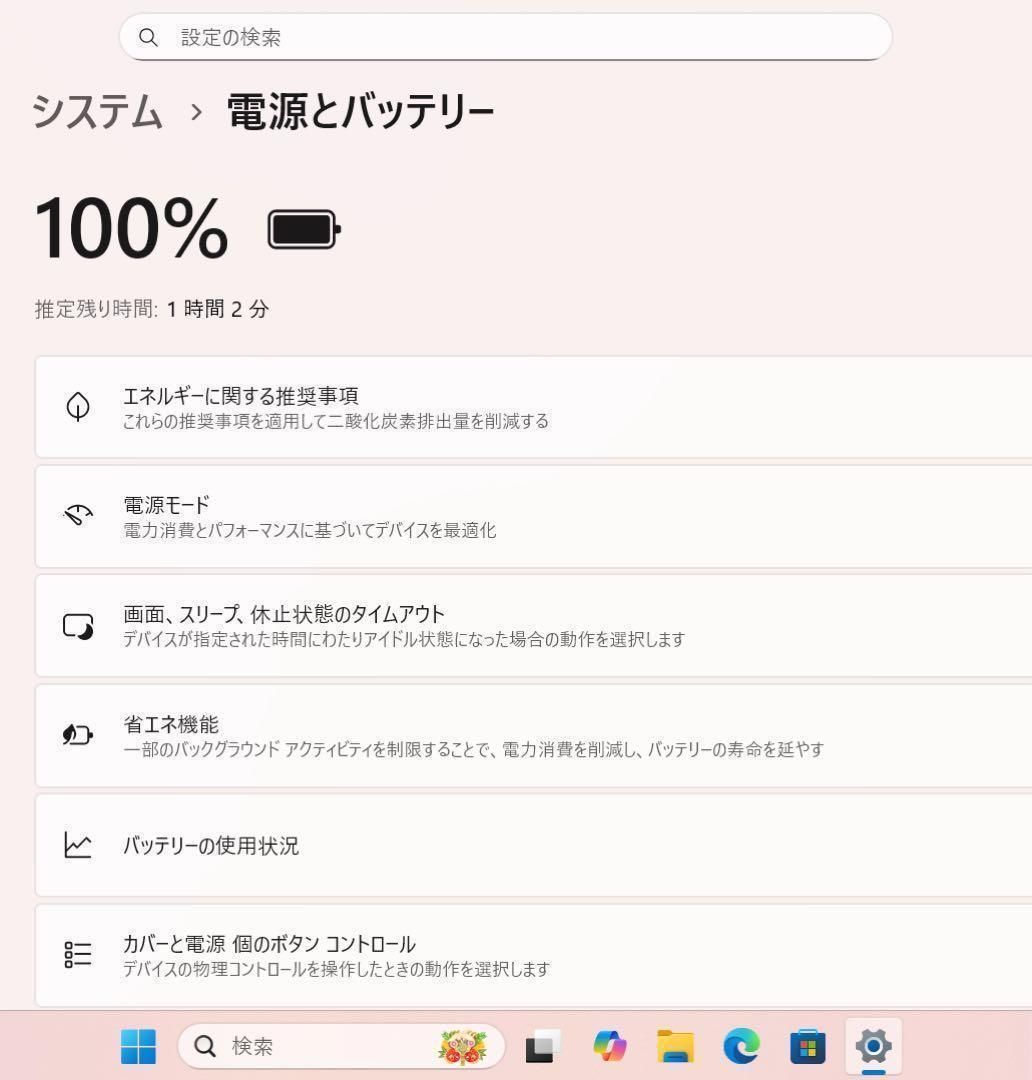Click the energy recommendations leaf icon
The height and width of the screenshot is (1080, 1032).
pyautogui.click(x=78, y=406)
